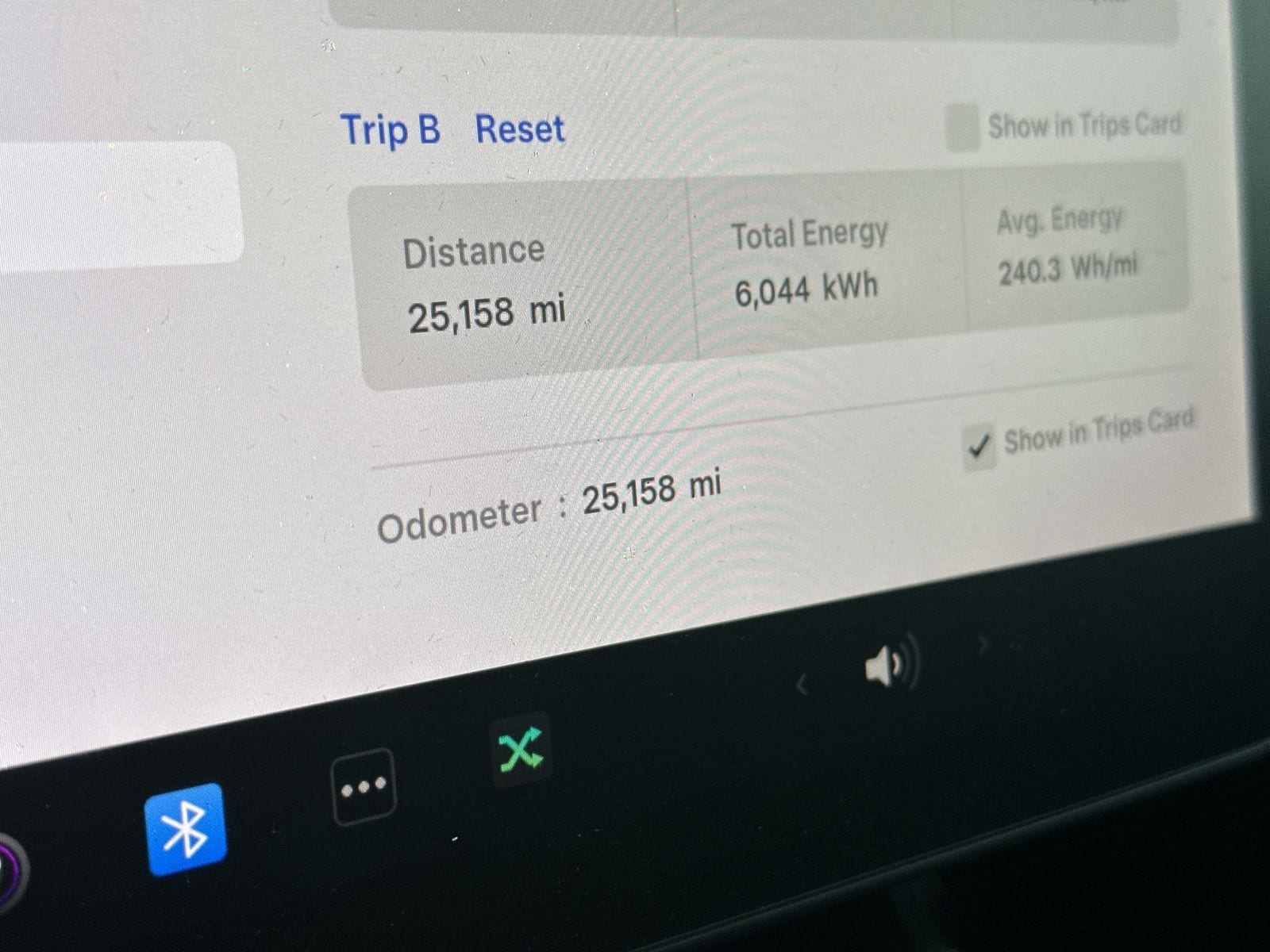Open the green crossed-arrows app icon
The width and height of the screenshot is (1270, 952).
pyautogui.click(x=521, y=750)
